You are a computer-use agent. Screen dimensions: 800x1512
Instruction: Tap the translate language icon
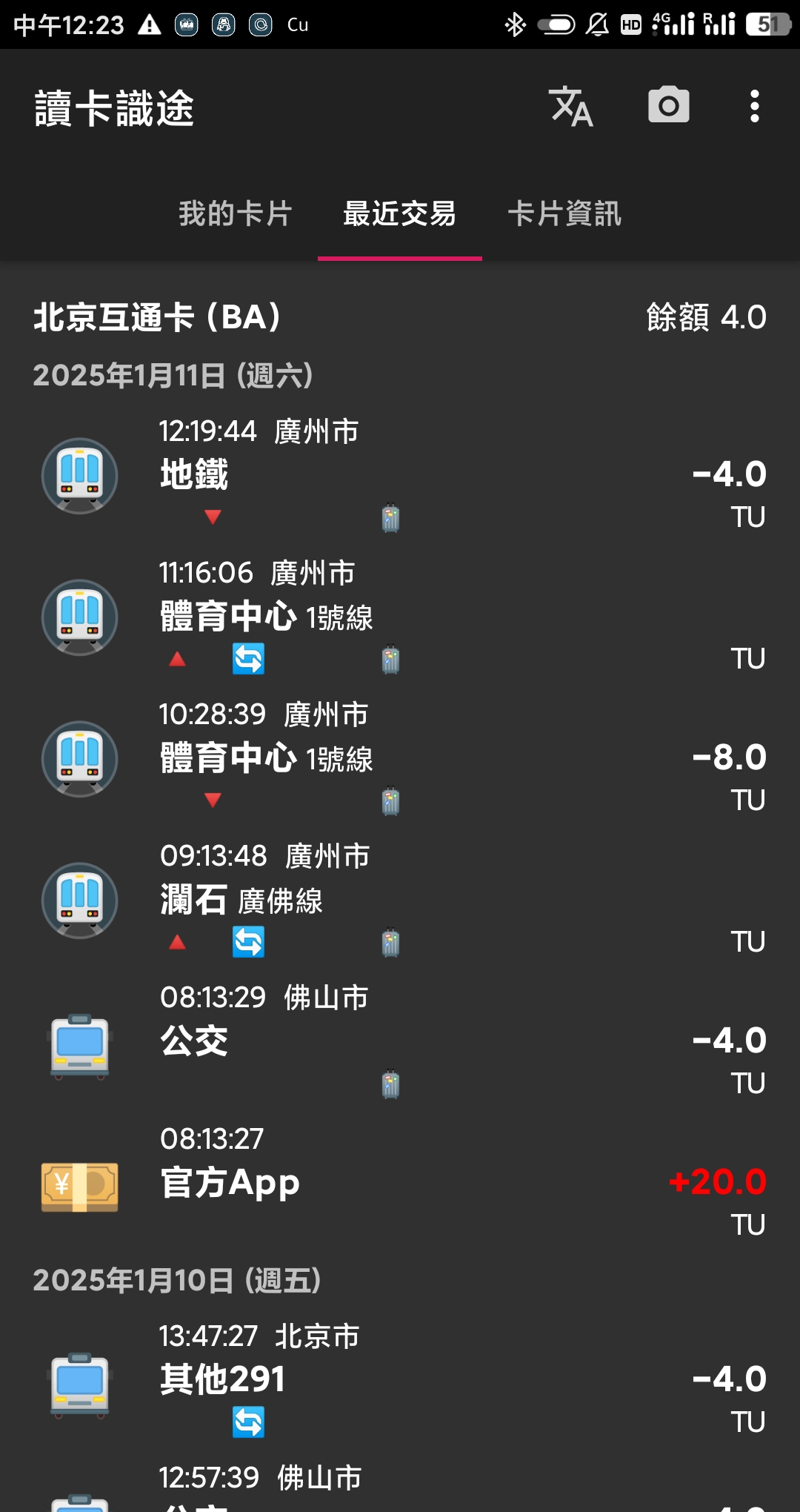click(x=570, y=107)
